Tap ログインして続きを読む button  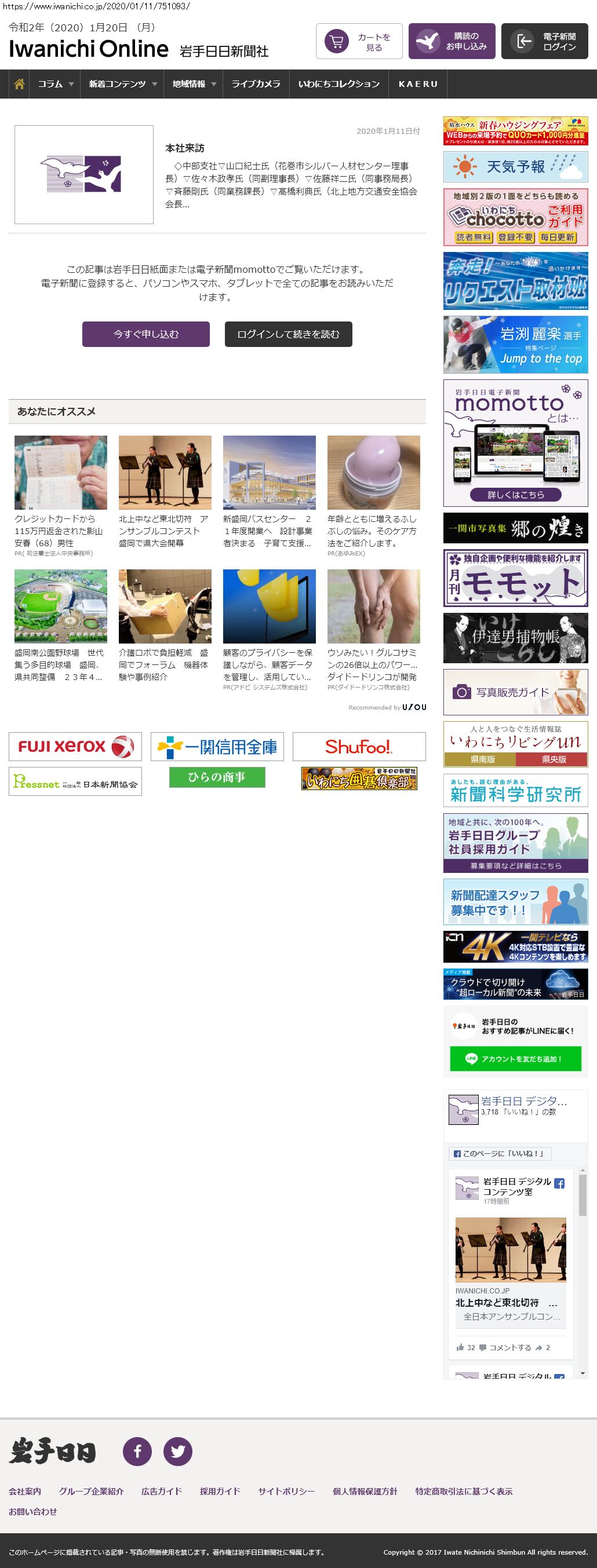pos(288,334)
